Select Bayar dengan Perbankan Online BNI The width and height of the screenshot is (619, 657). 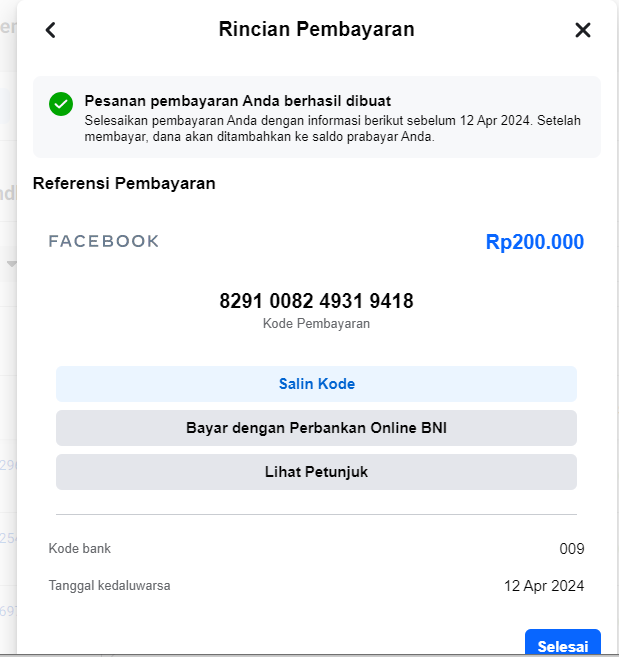[x=316, y=428]
